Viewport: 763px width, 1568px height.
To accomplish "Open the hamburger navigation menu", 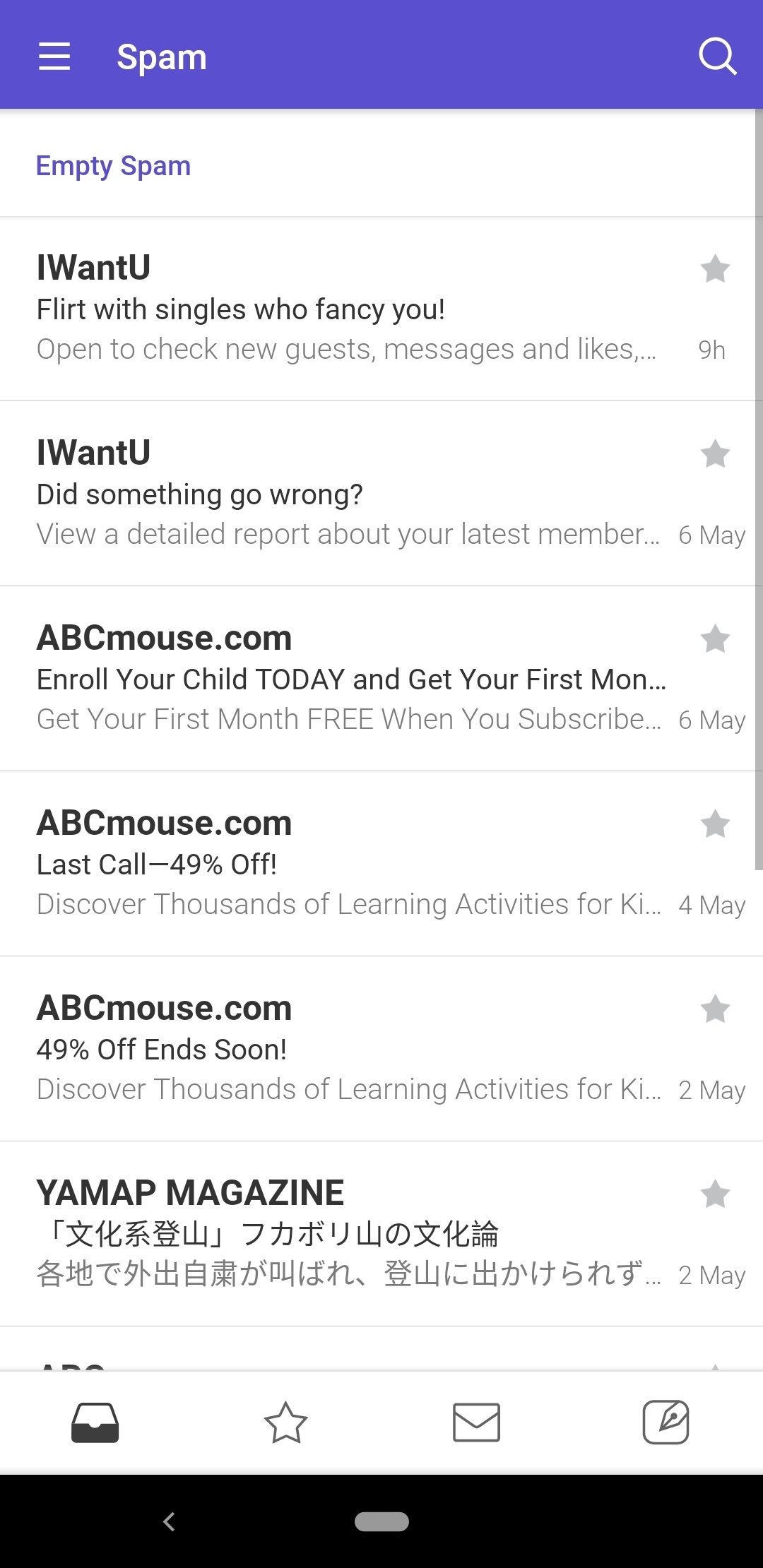I will (x=54, y=57).
